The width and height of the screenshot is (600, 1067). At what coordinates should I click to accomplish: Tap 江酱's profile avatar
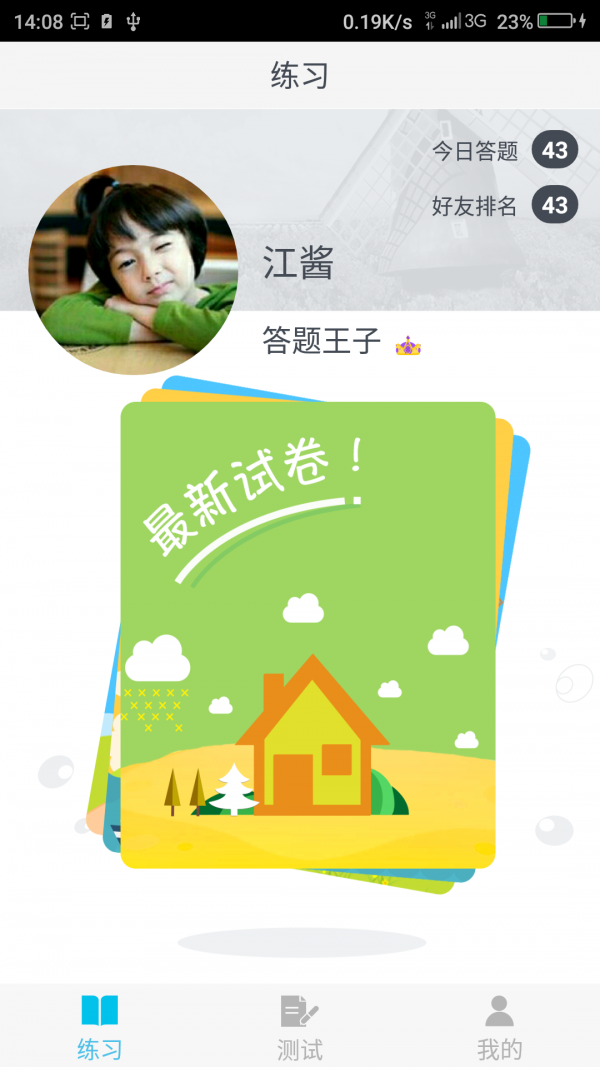point(133,270)
